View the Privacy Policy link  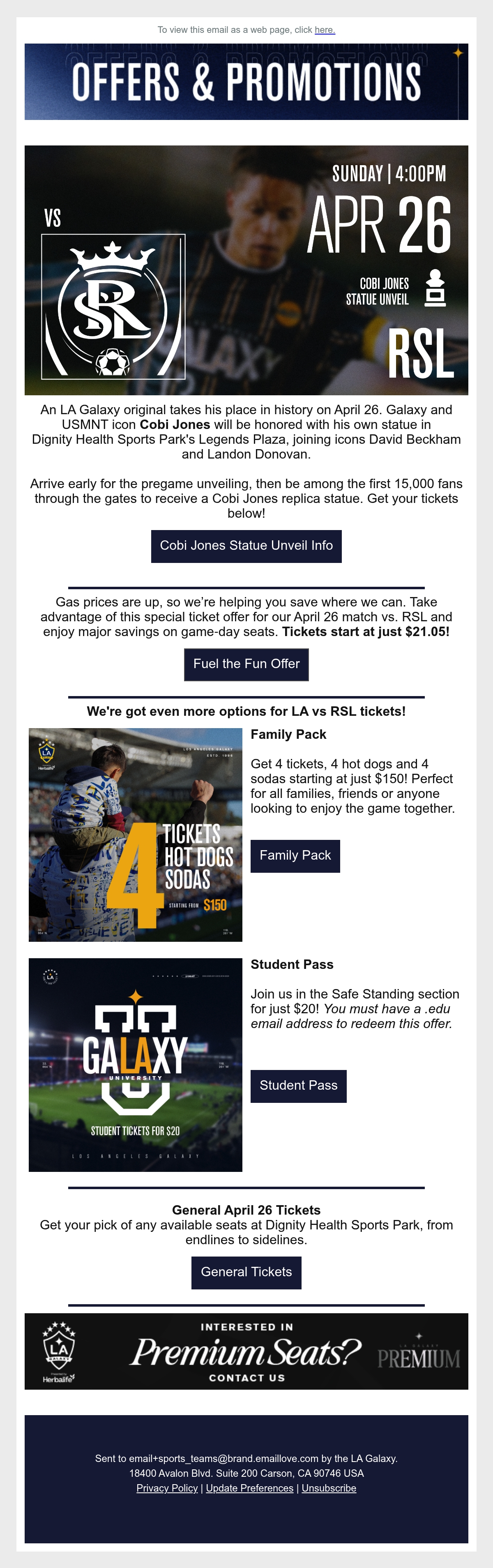[167, 1488]
